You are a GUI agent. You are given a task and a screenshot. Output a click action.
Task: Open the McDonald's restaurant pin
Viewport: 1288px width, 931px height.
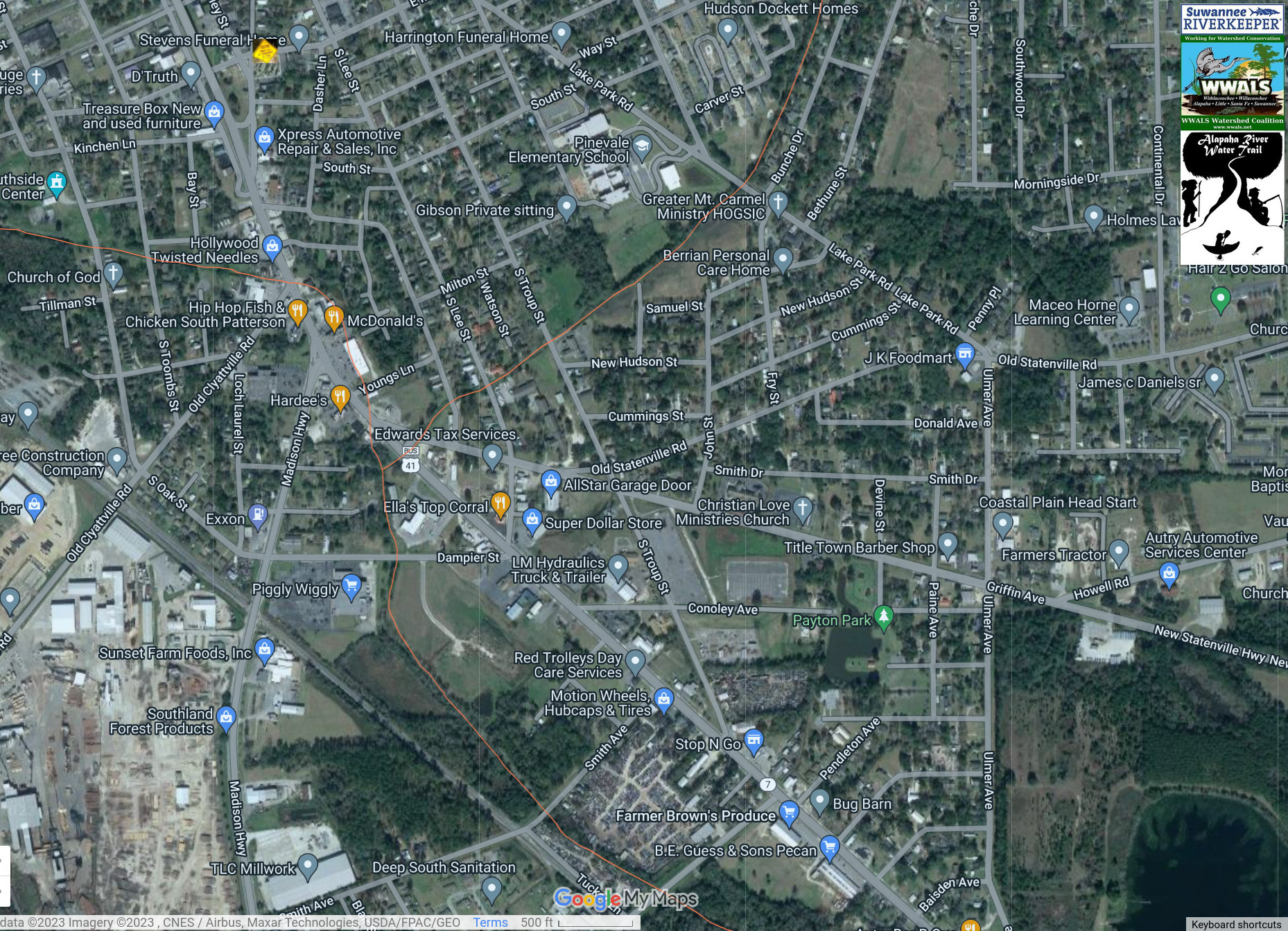[x=333, y=317]
